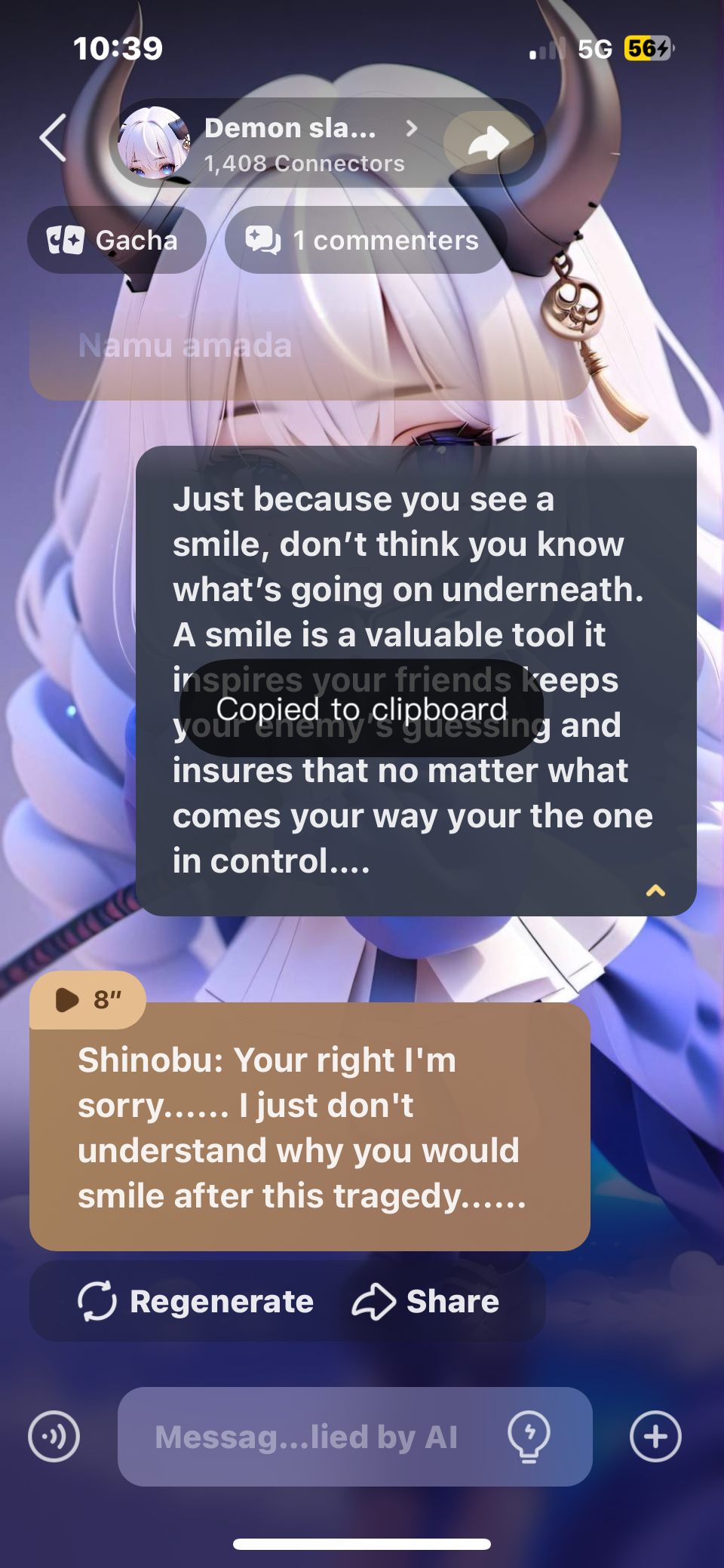The image size is (724, 1568).
Task: Share Shinobu's reply
Action: (426, 1301)
